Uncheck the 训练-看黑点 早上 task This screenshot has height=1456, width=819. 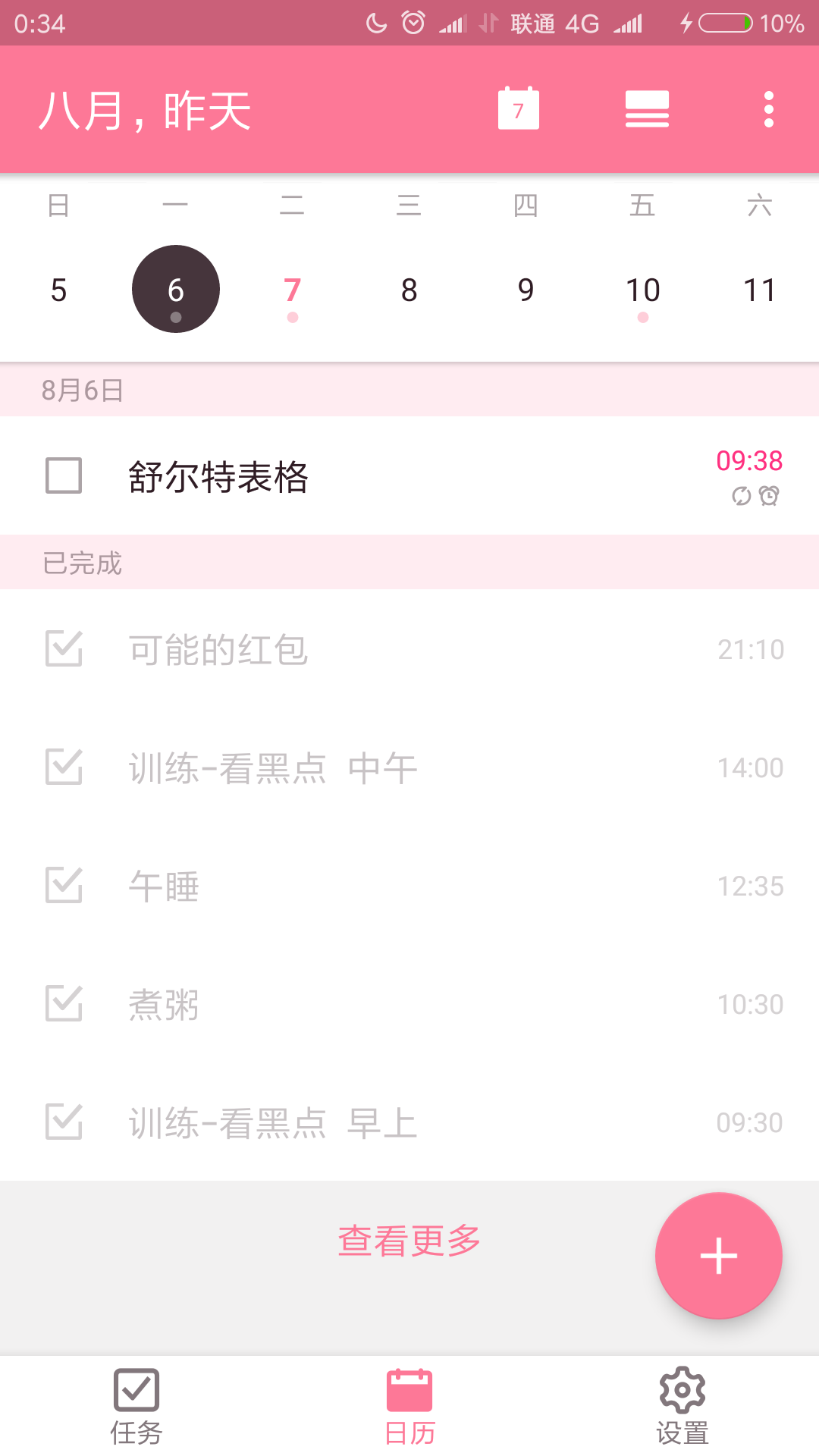[64, 1122]
